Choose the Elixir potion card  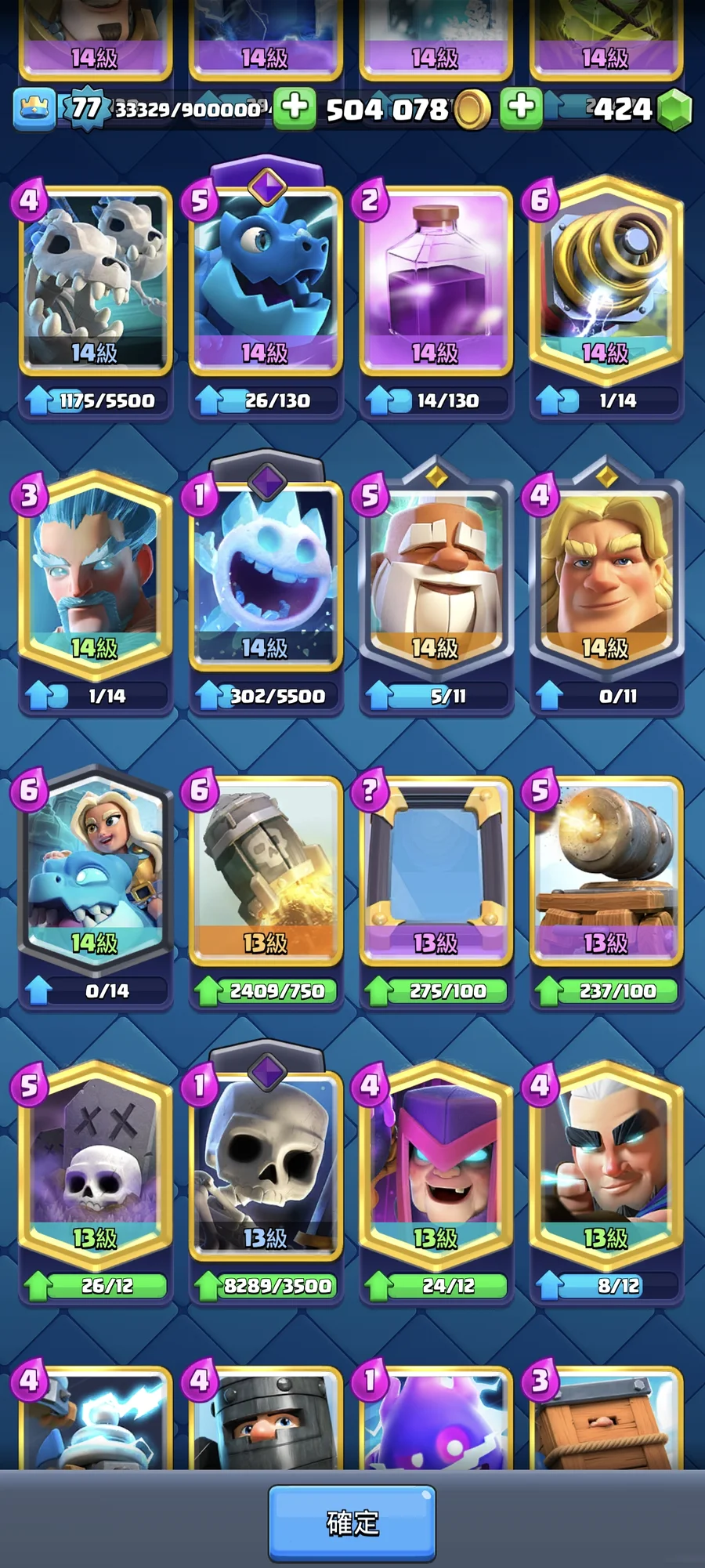436,278
